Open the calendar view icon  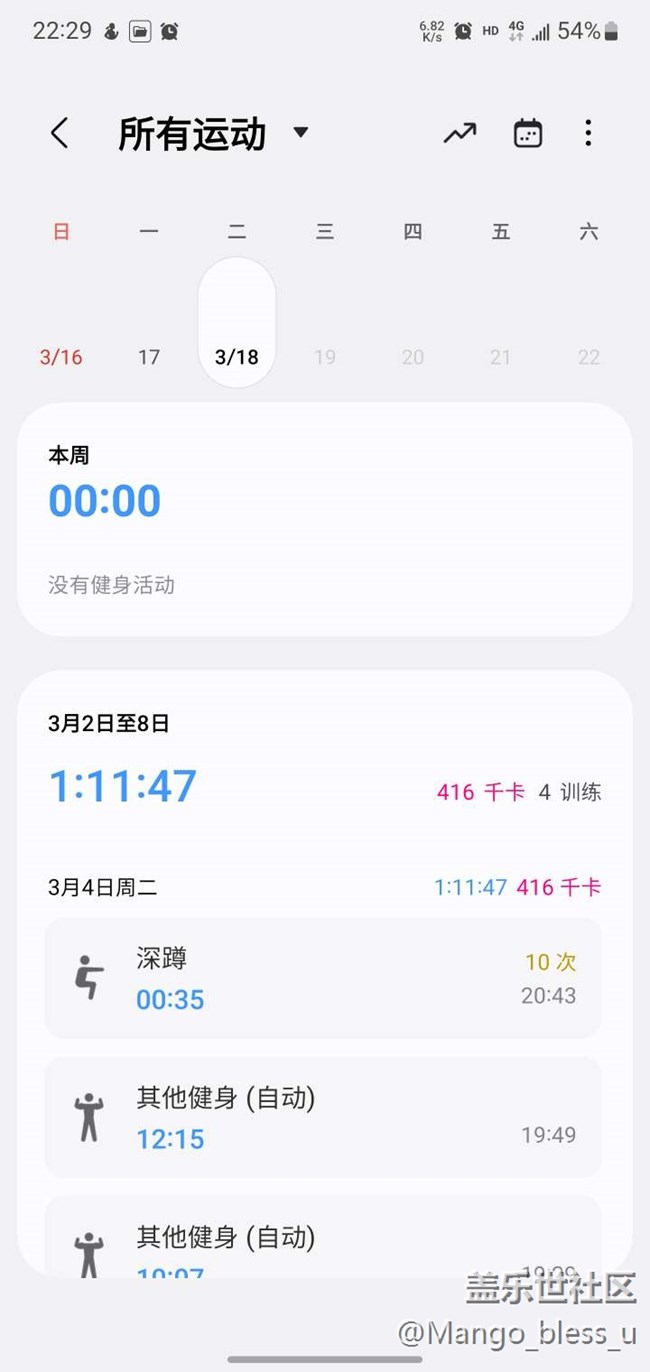point(527,133)
